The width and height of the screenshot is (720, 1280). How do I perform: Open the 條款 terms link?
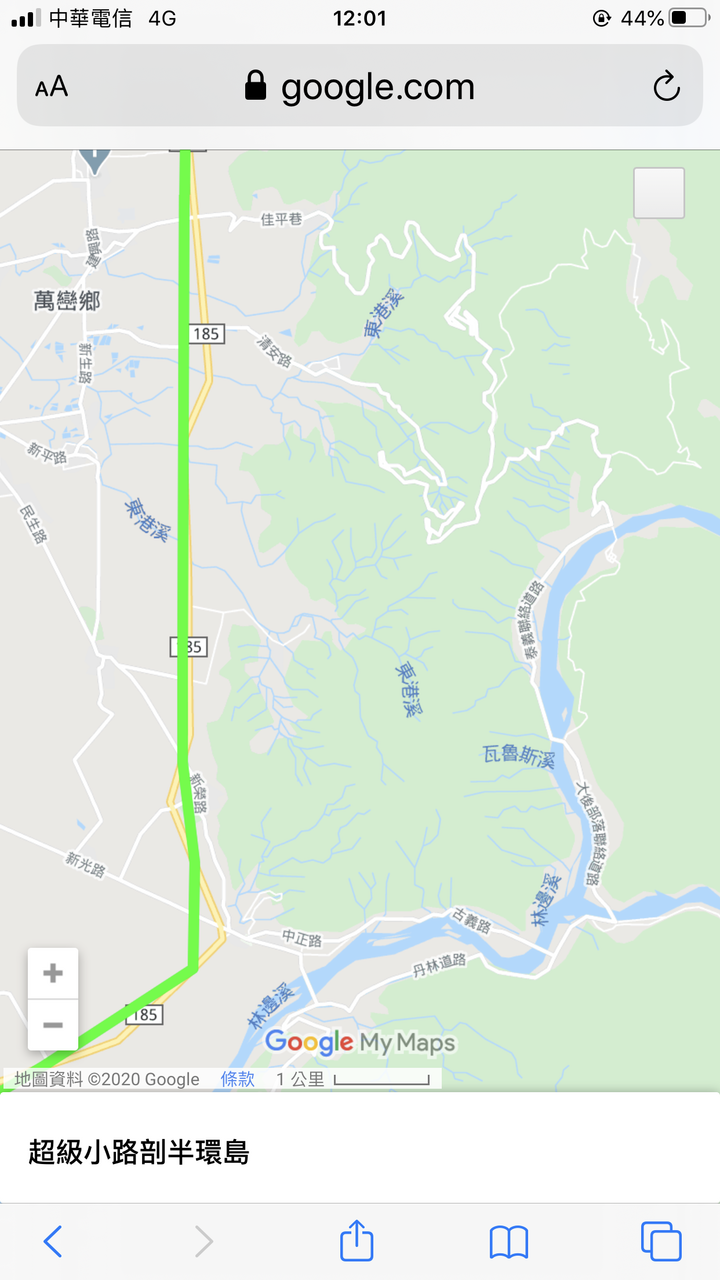[238, 1079]
